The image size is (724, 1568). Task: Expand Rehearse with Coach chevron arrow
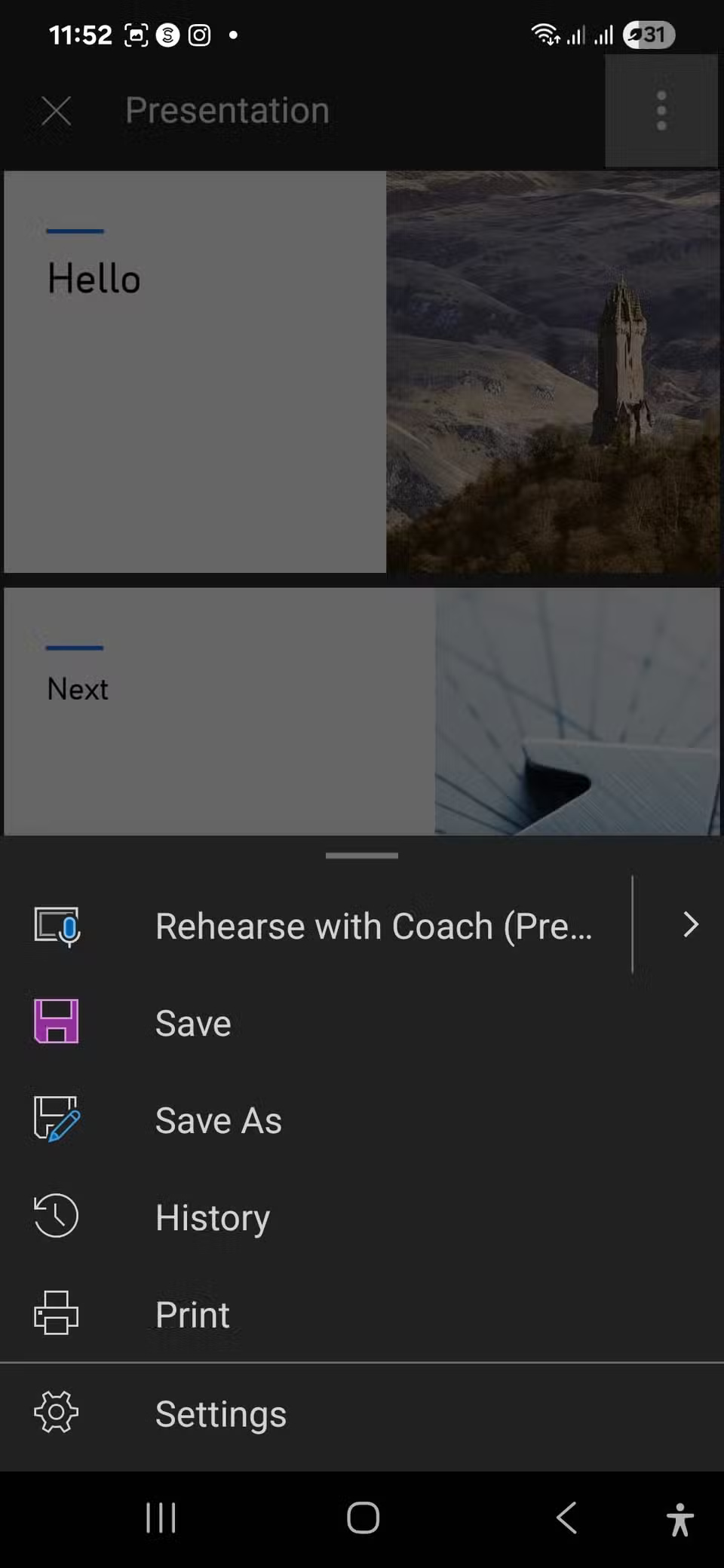[690, 925]
